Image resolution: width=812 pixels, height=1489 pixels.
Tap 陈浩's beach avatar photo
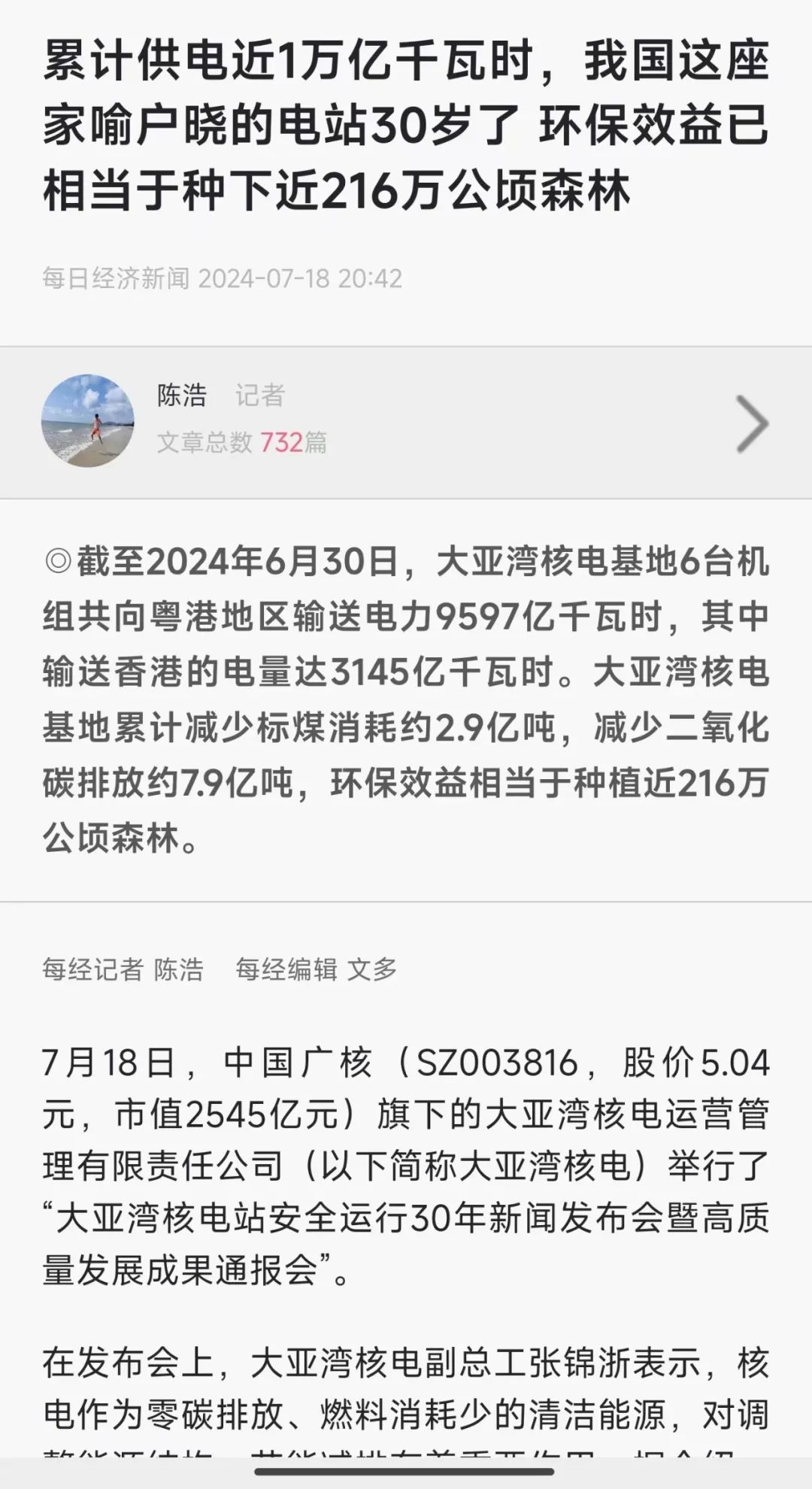point(88,421)
